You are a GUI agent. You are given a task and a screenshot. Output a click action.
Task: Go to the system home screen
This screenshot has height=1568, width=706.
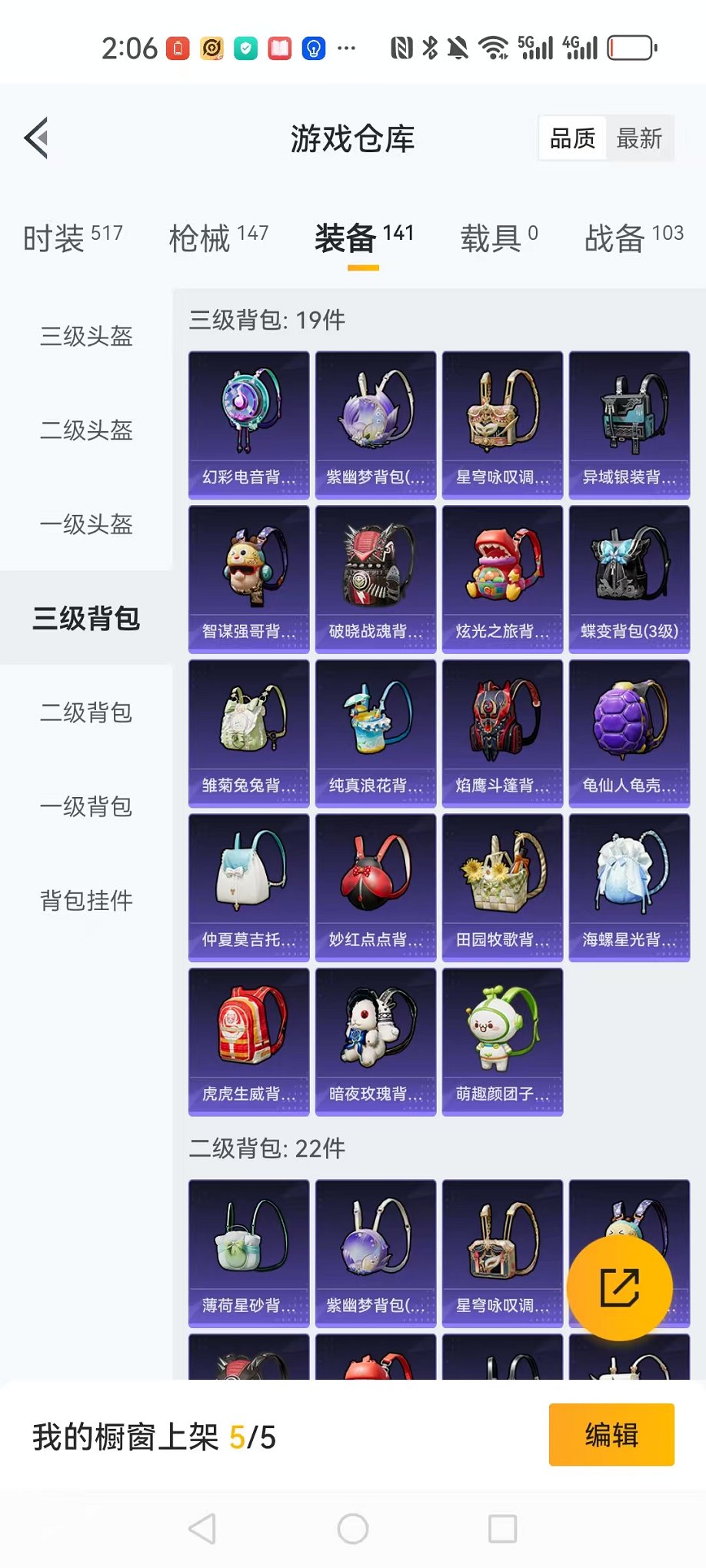pyautogui.click(x=353, y=1529)
